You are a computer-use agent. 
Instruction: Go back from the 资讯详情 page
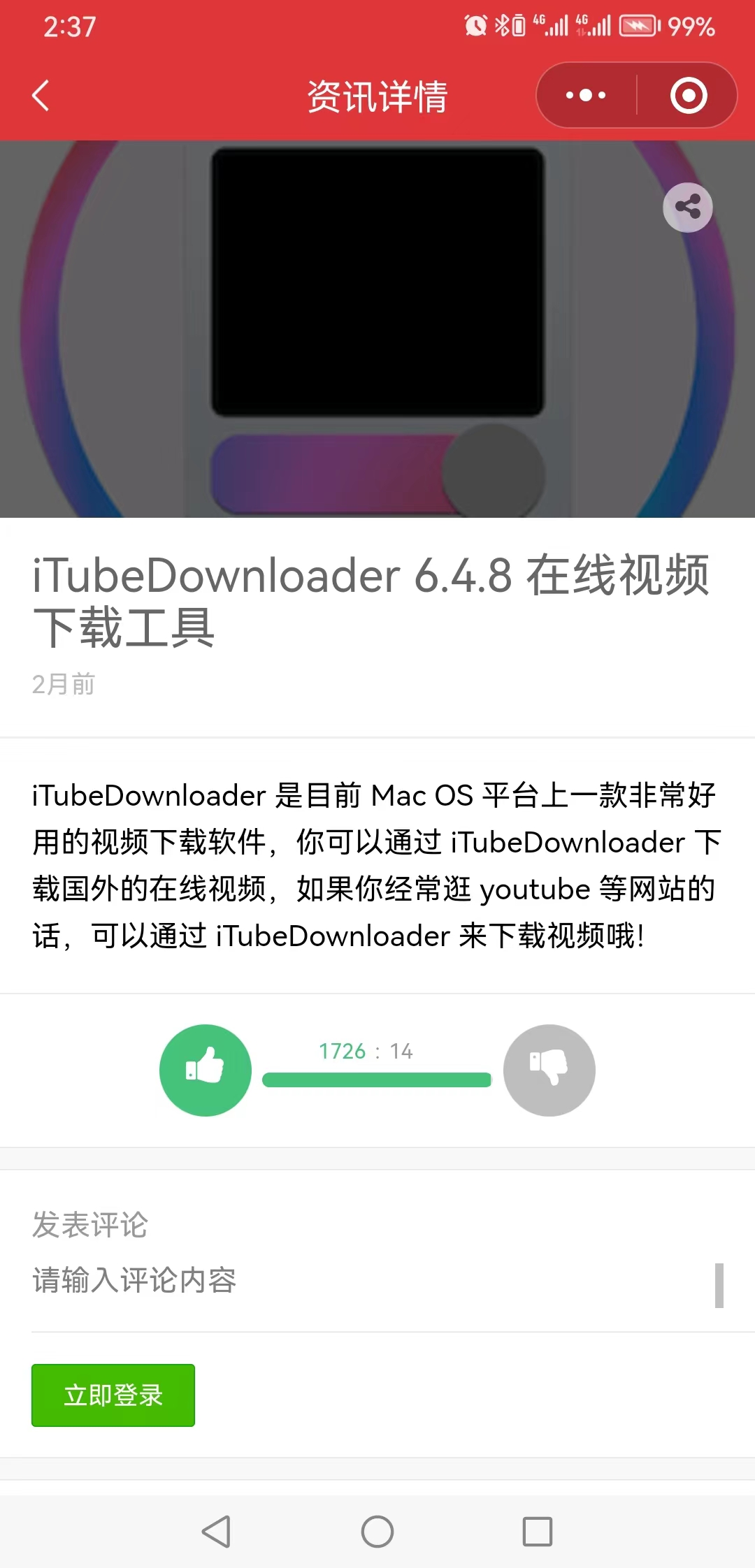(x=41, y=96)
